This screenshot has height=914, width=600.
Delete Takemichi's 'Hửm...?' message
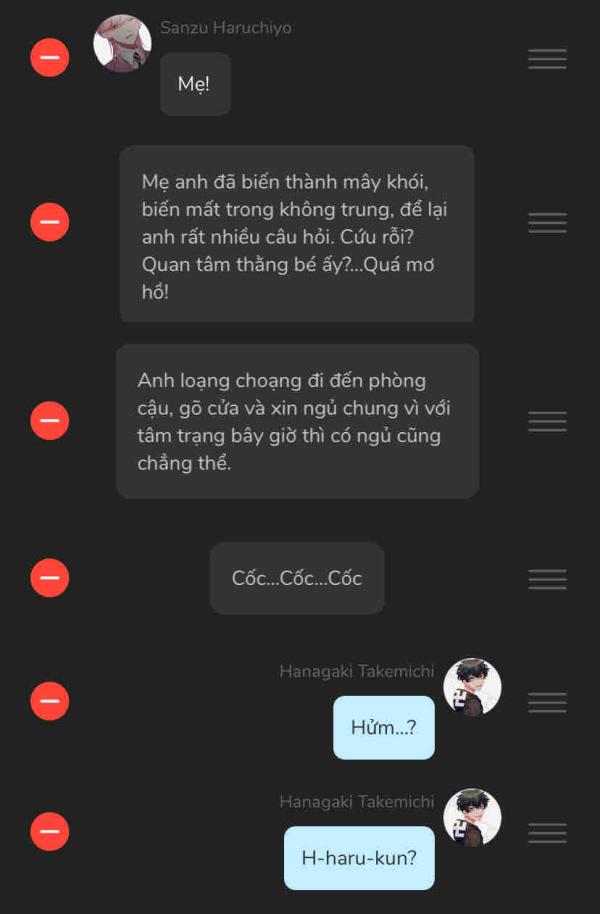coord(50,702)
